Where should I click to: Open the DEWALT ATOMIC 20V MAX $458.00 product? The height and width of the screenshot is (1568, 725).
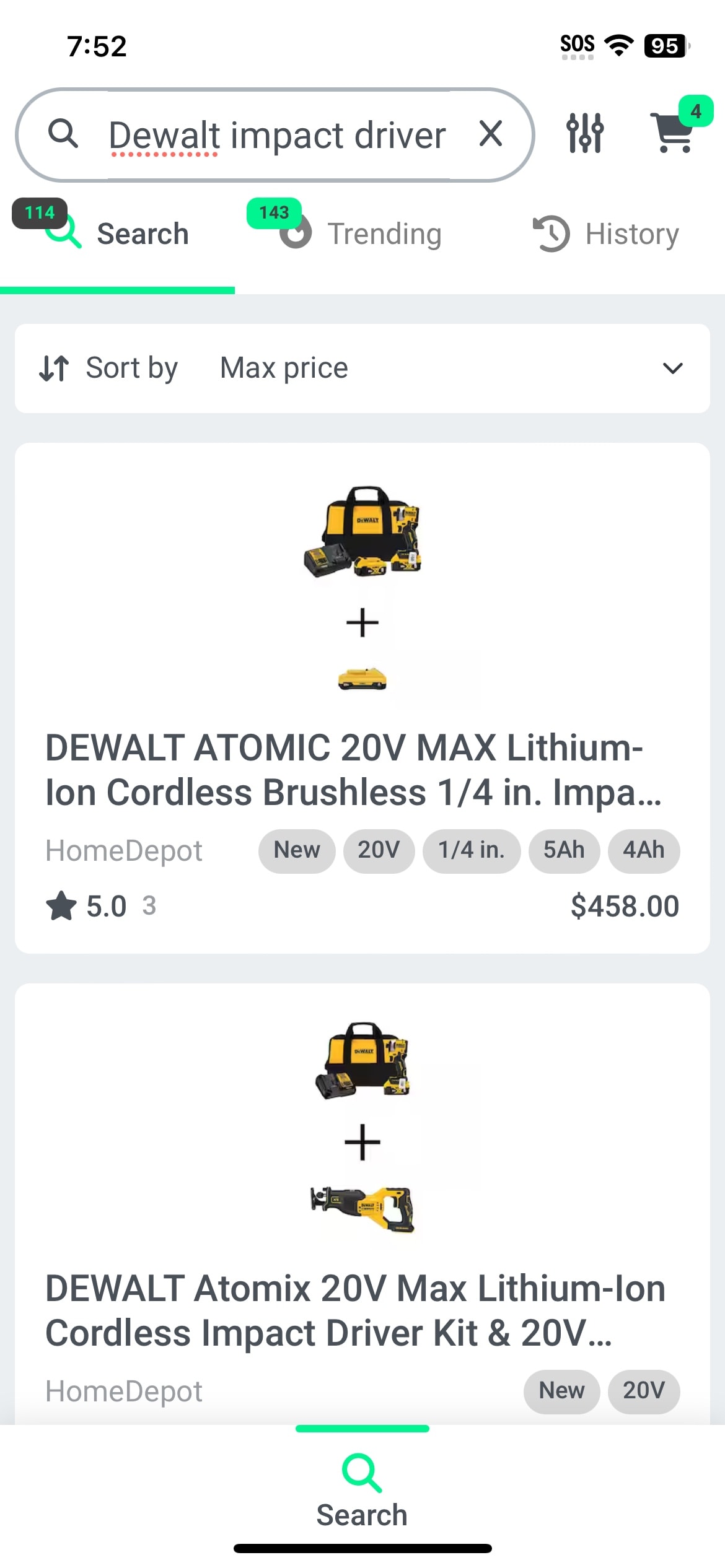point(362,698)
